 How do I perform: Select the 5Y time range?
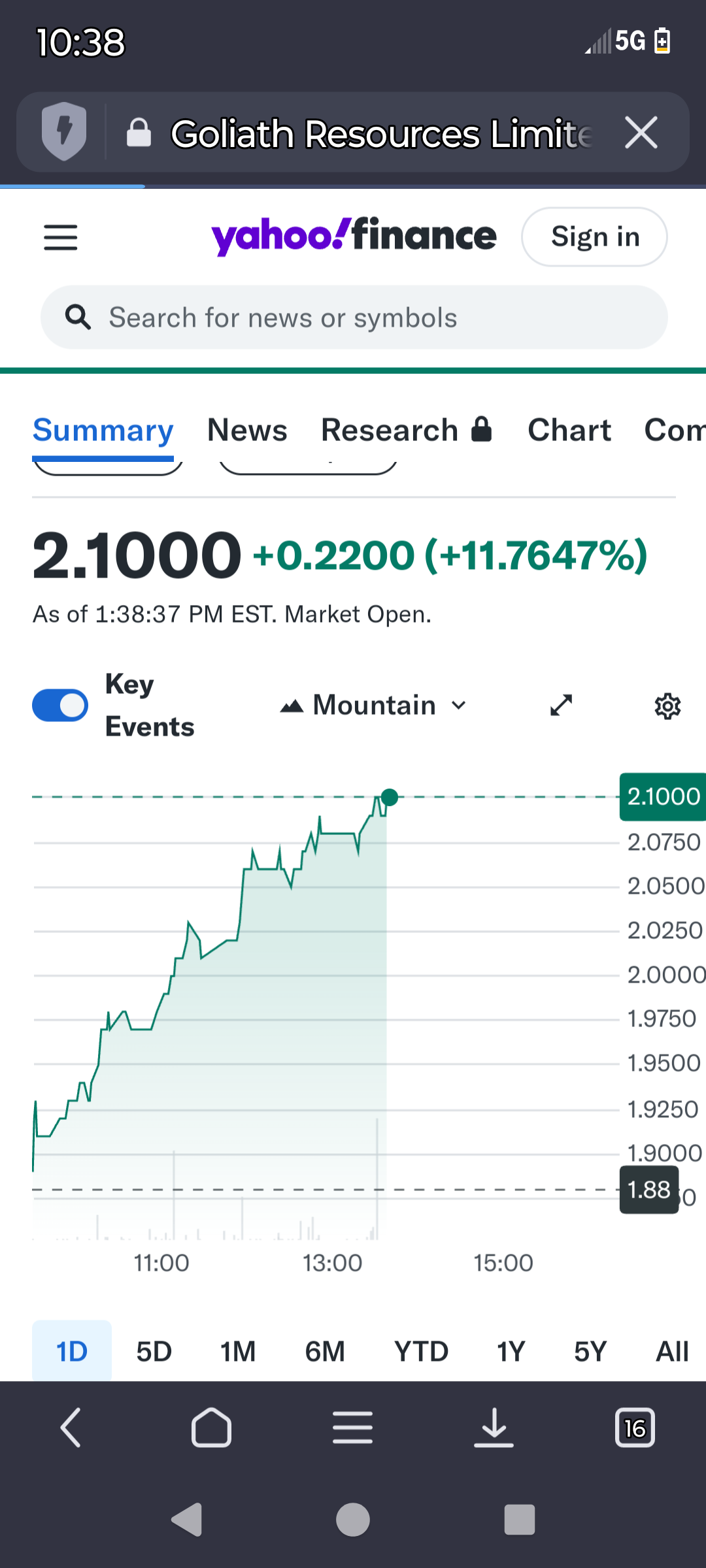coord(590,1351)
